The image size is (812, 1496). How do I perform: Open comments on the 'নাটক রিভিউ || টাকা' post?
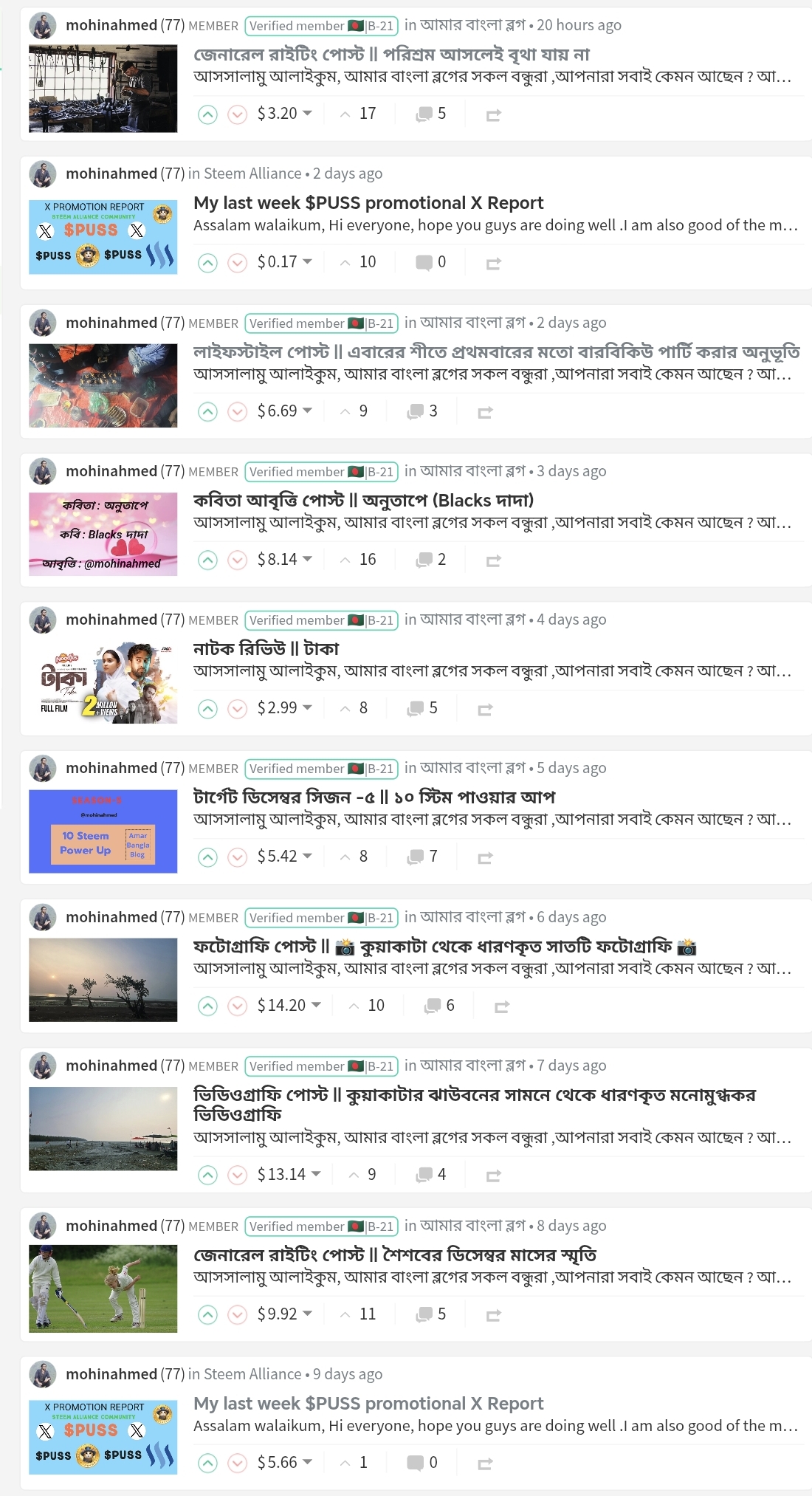pyautogui.click(x=422, y=708)
